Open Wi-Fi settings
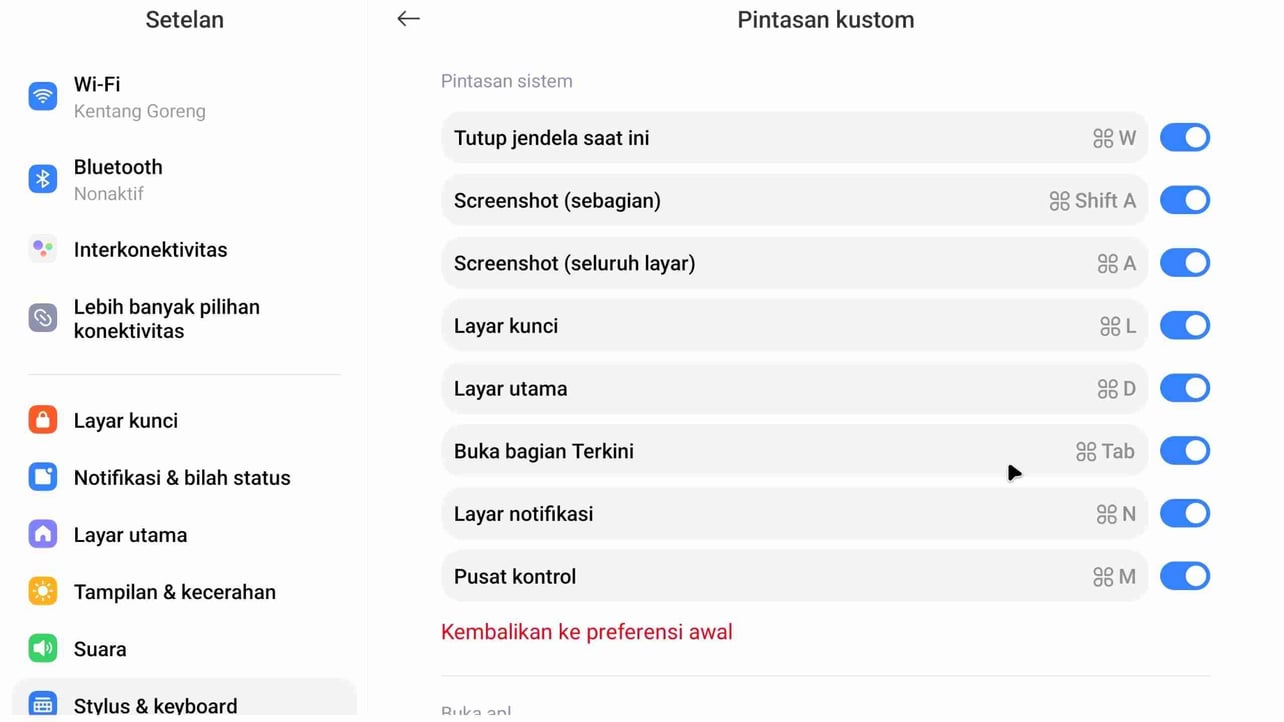 (x=140, y=97)
